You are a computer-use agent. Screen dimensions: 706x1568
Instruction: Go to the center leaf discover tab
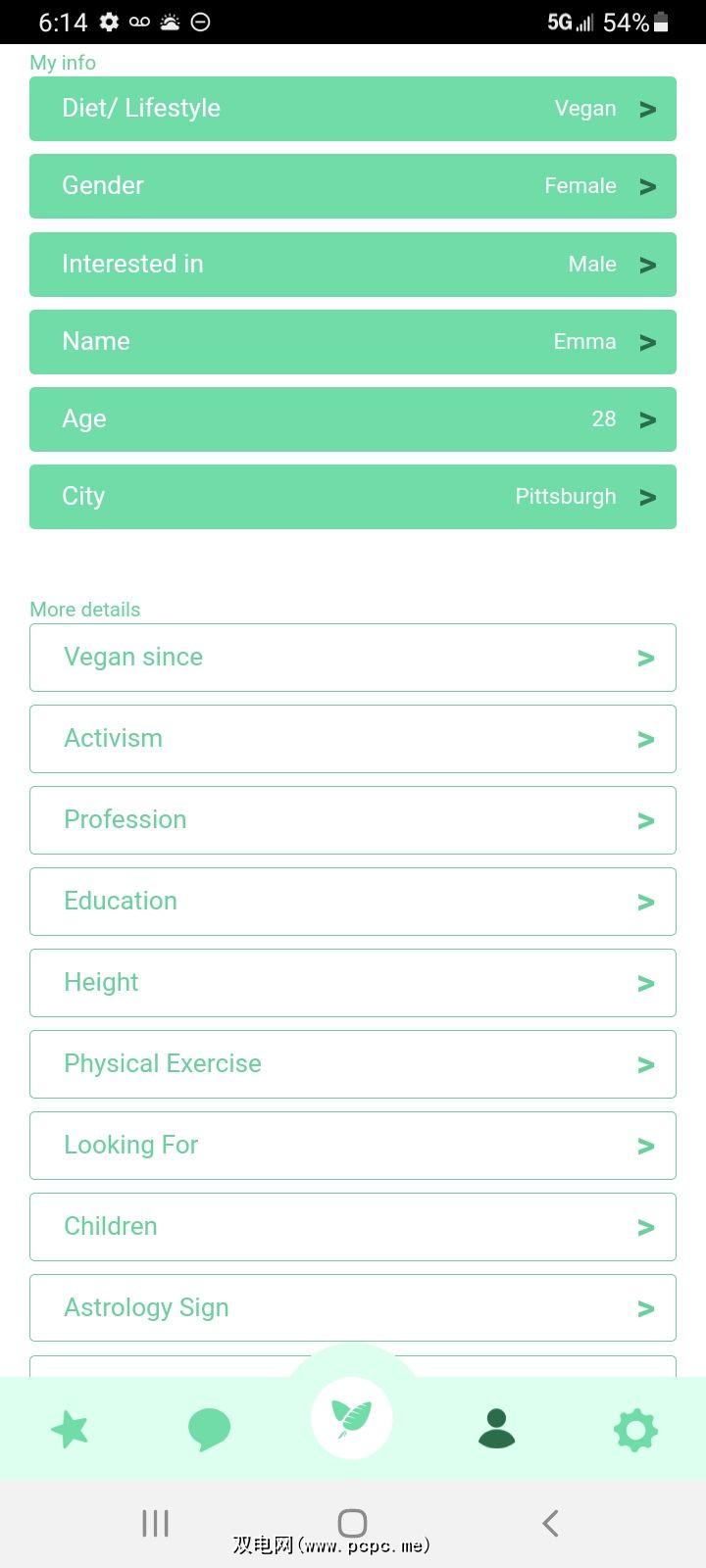[352, 1418]
